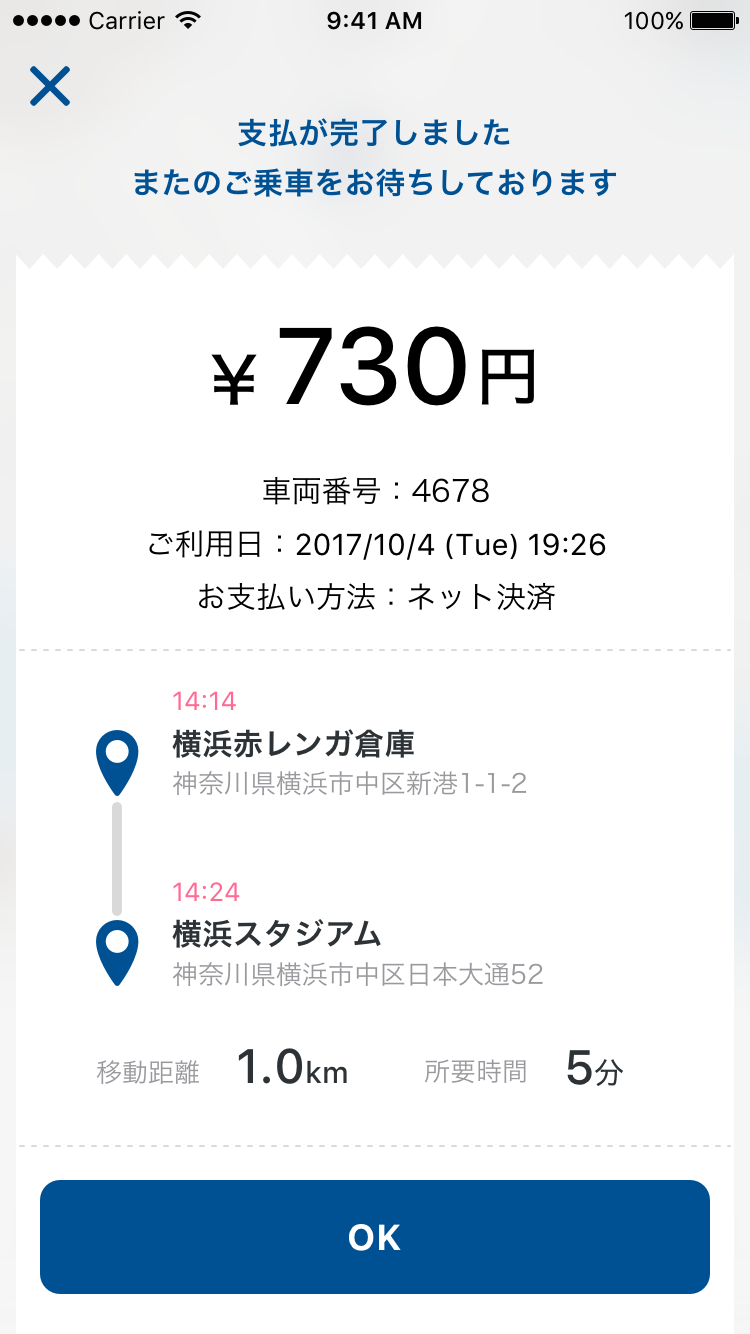
Task: Confirm receipt with the OK button
Action: [375, 1237]
